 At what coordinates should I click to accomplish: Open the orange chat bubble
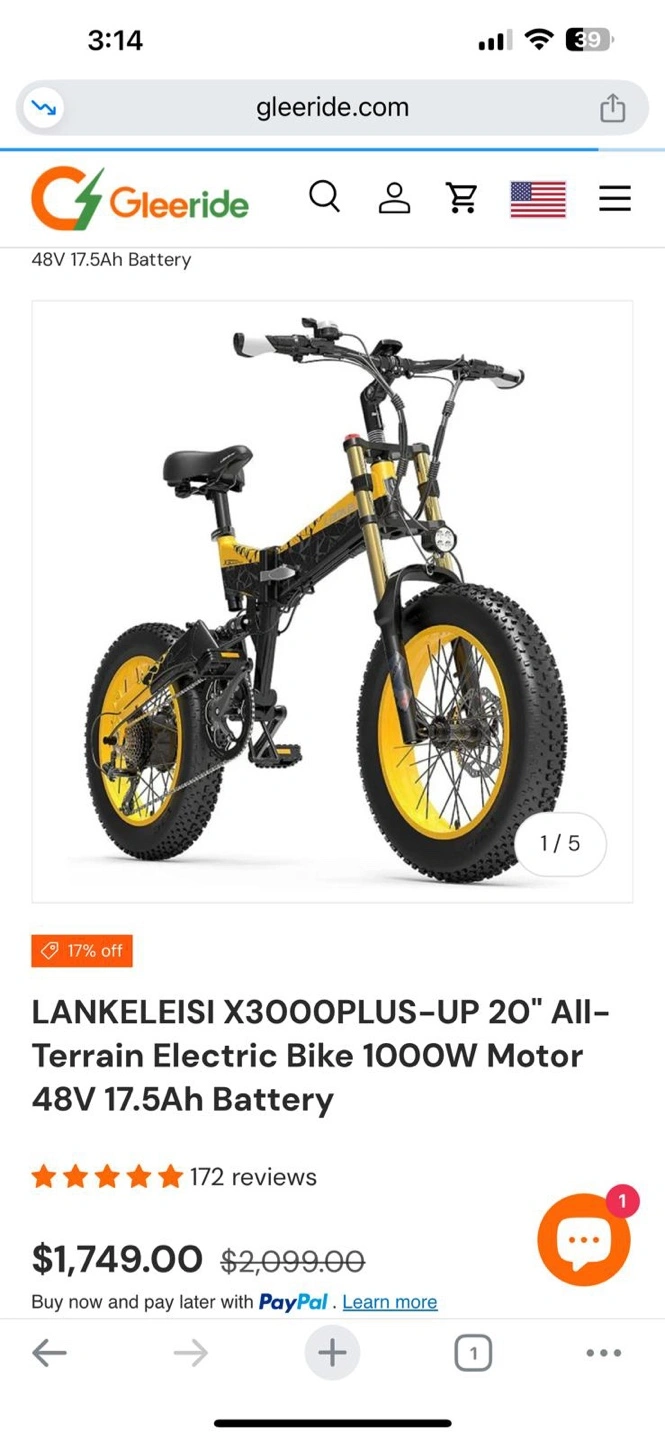pyautogui.click(x=584, y=1239)
